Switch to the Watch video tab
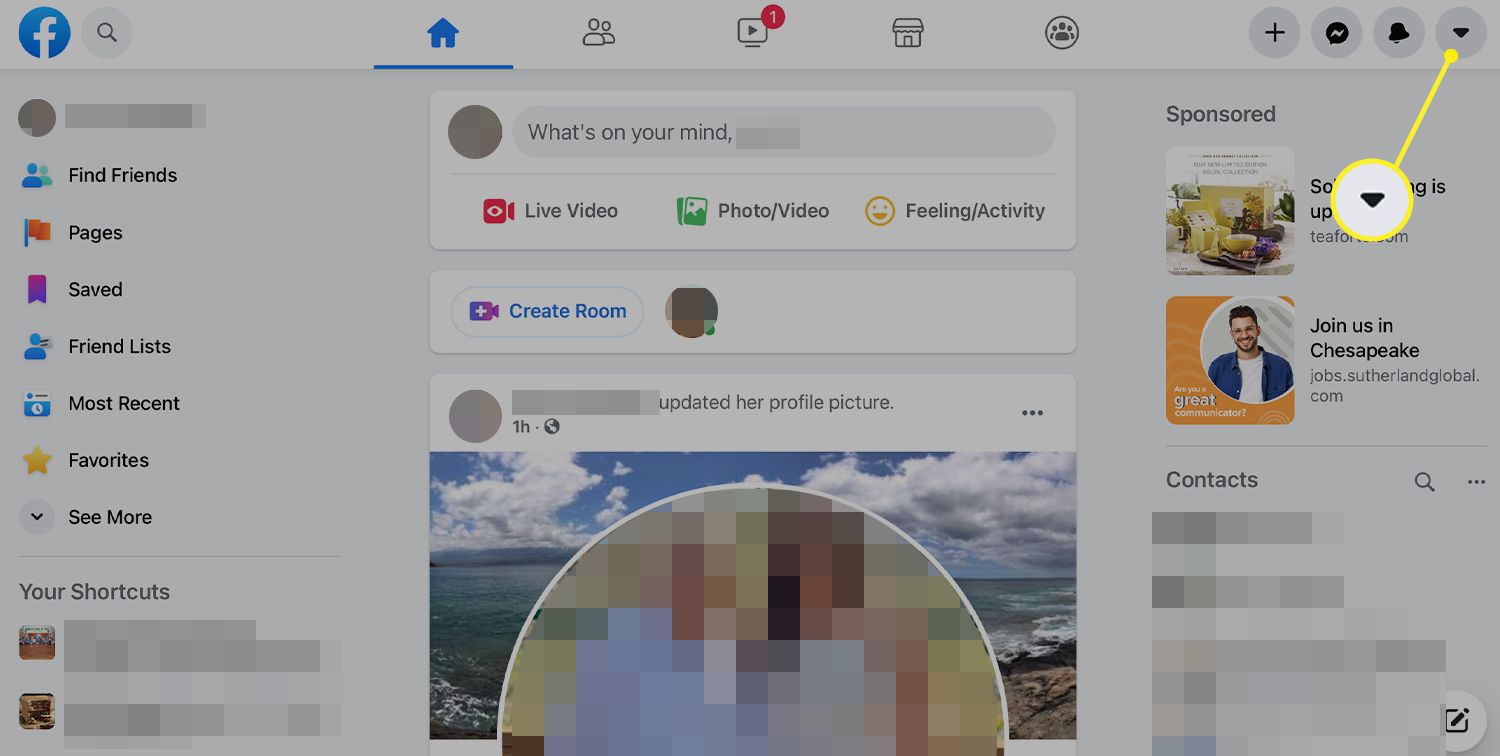This screenshot has width=1500, height=756. pos(752,33)
